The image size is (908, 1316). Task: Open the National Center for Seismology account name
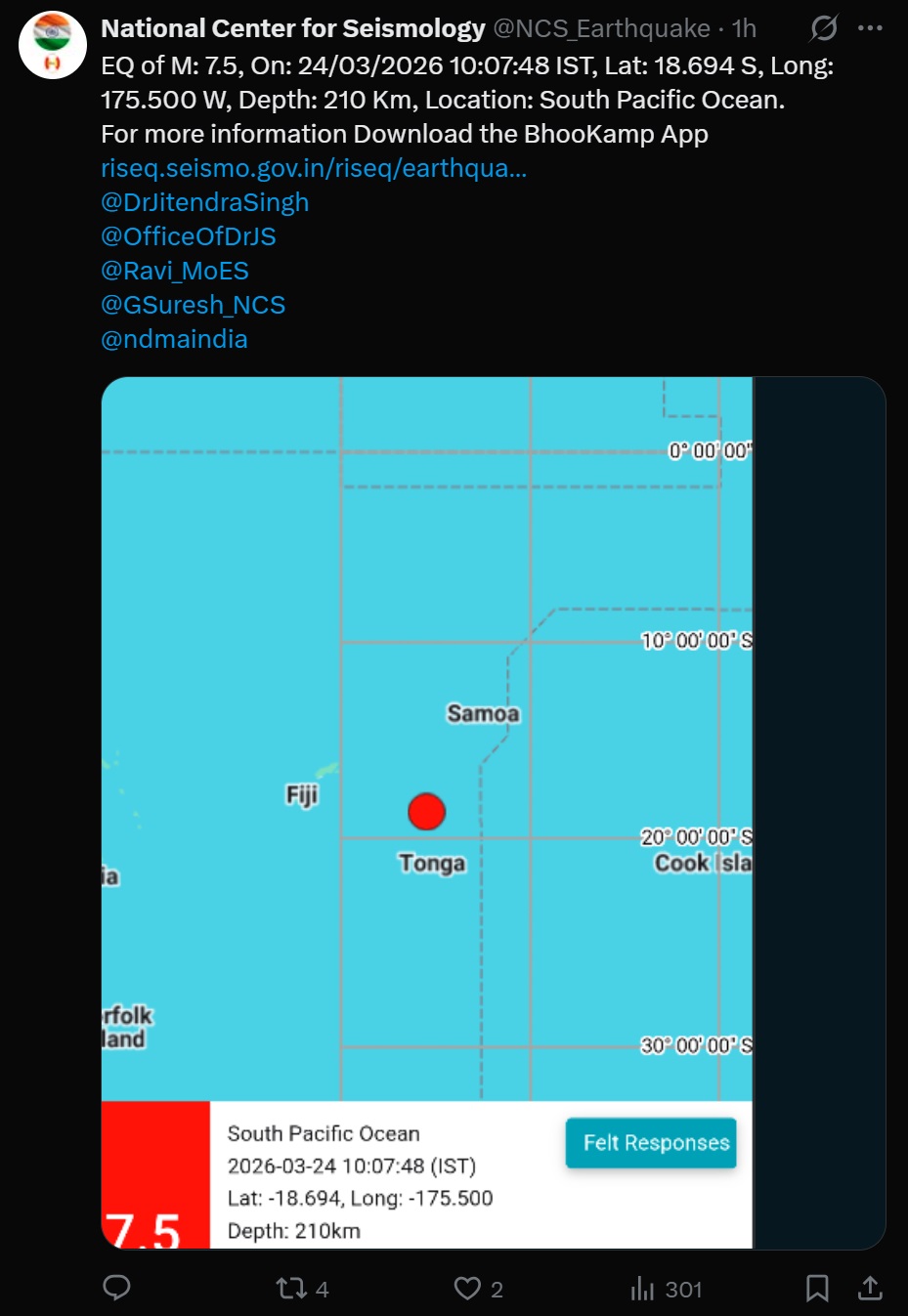pos(293,28)
